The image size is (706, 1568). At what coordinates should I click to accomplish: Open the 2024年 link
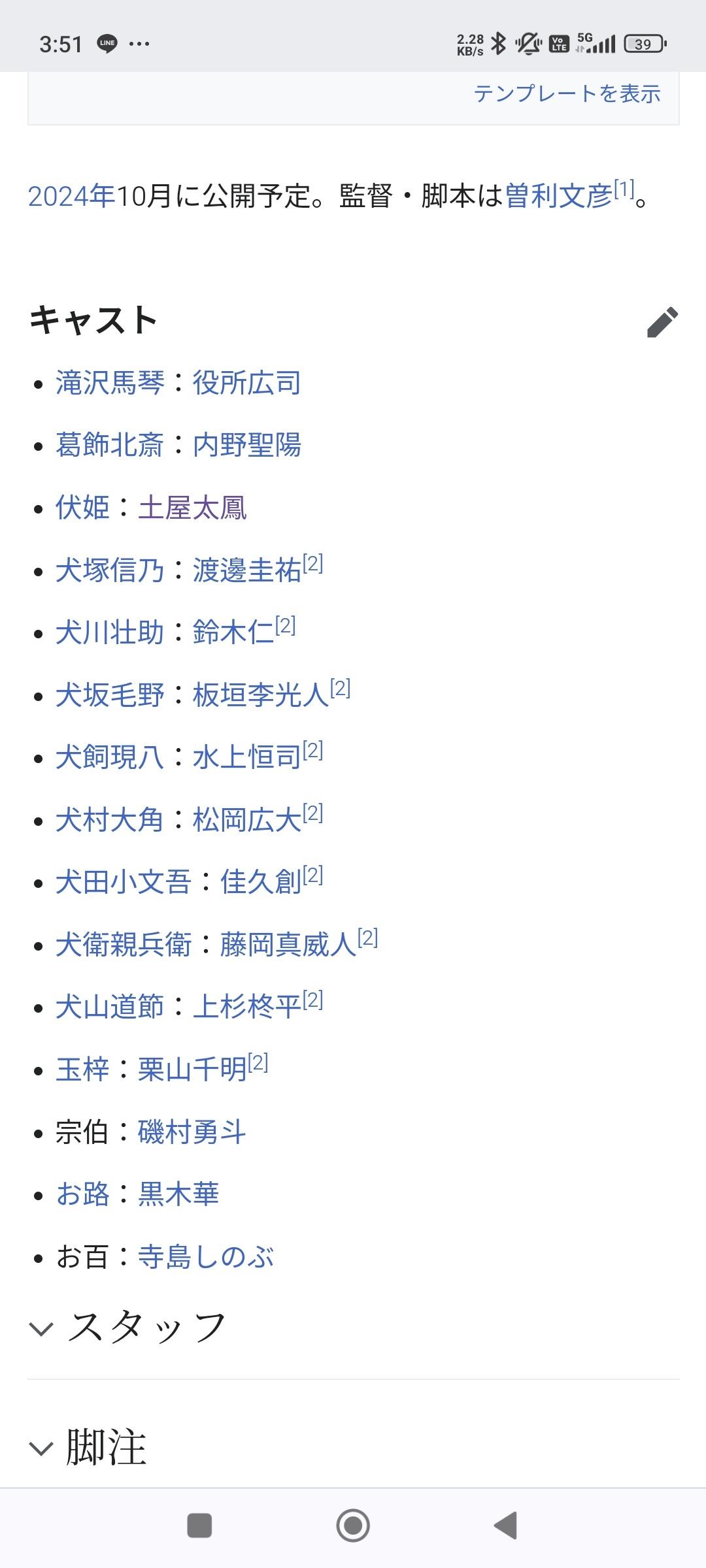[71, 196]
